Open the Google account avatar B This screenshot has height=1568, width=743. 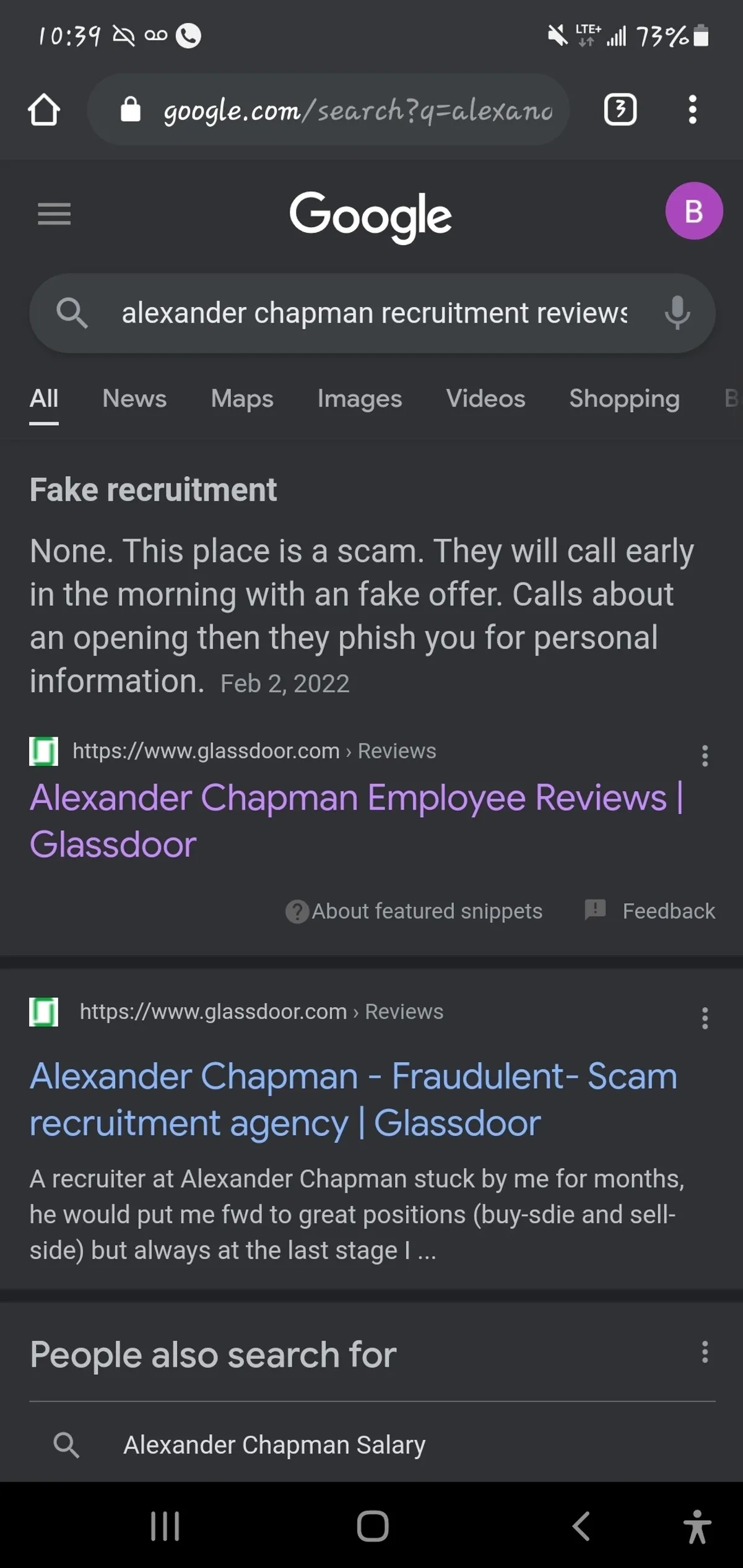[693, 211]
